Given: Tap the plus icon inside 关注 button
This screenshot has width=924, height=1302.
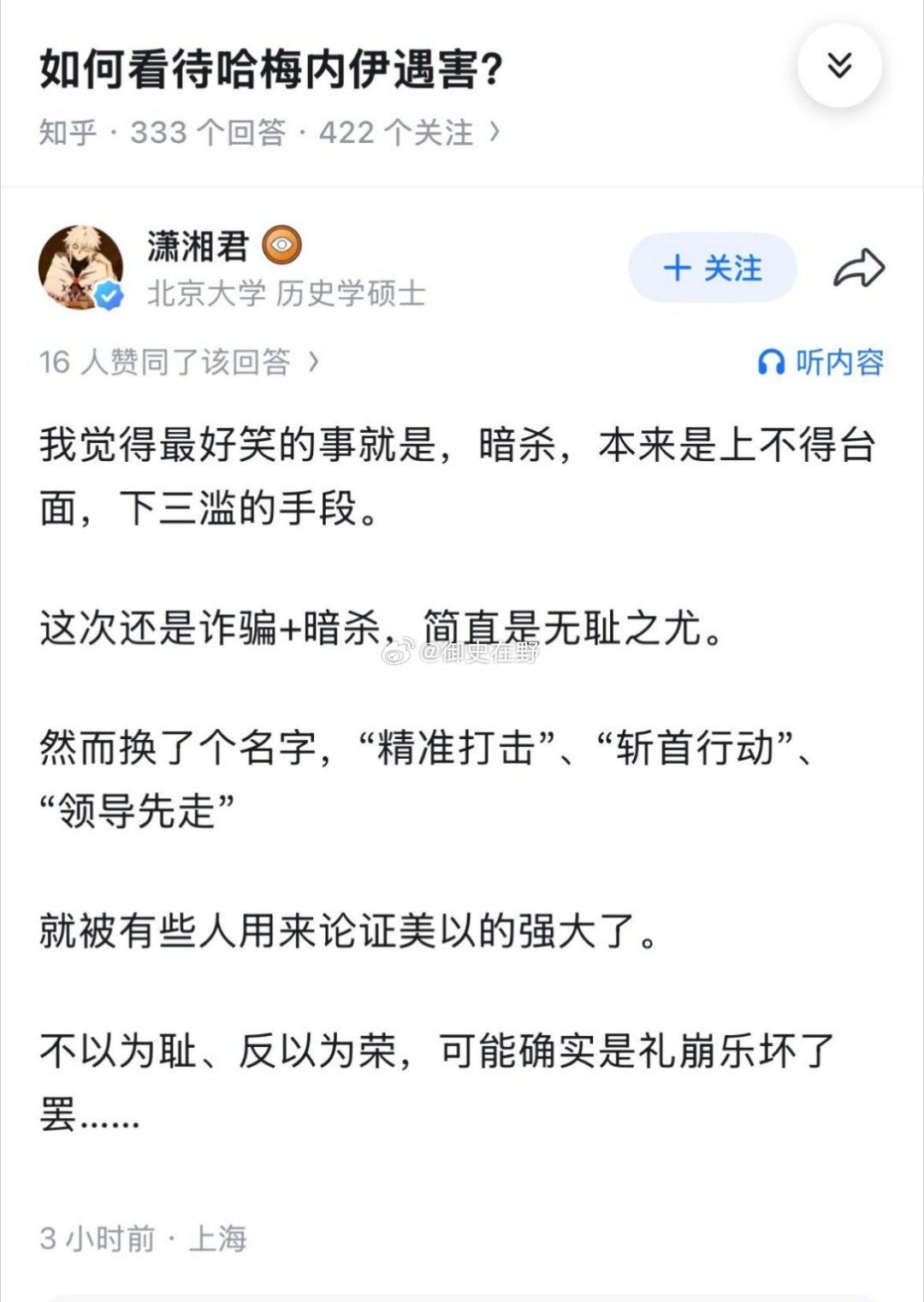Looking at the screenshot, I should (x=676, y=268).
